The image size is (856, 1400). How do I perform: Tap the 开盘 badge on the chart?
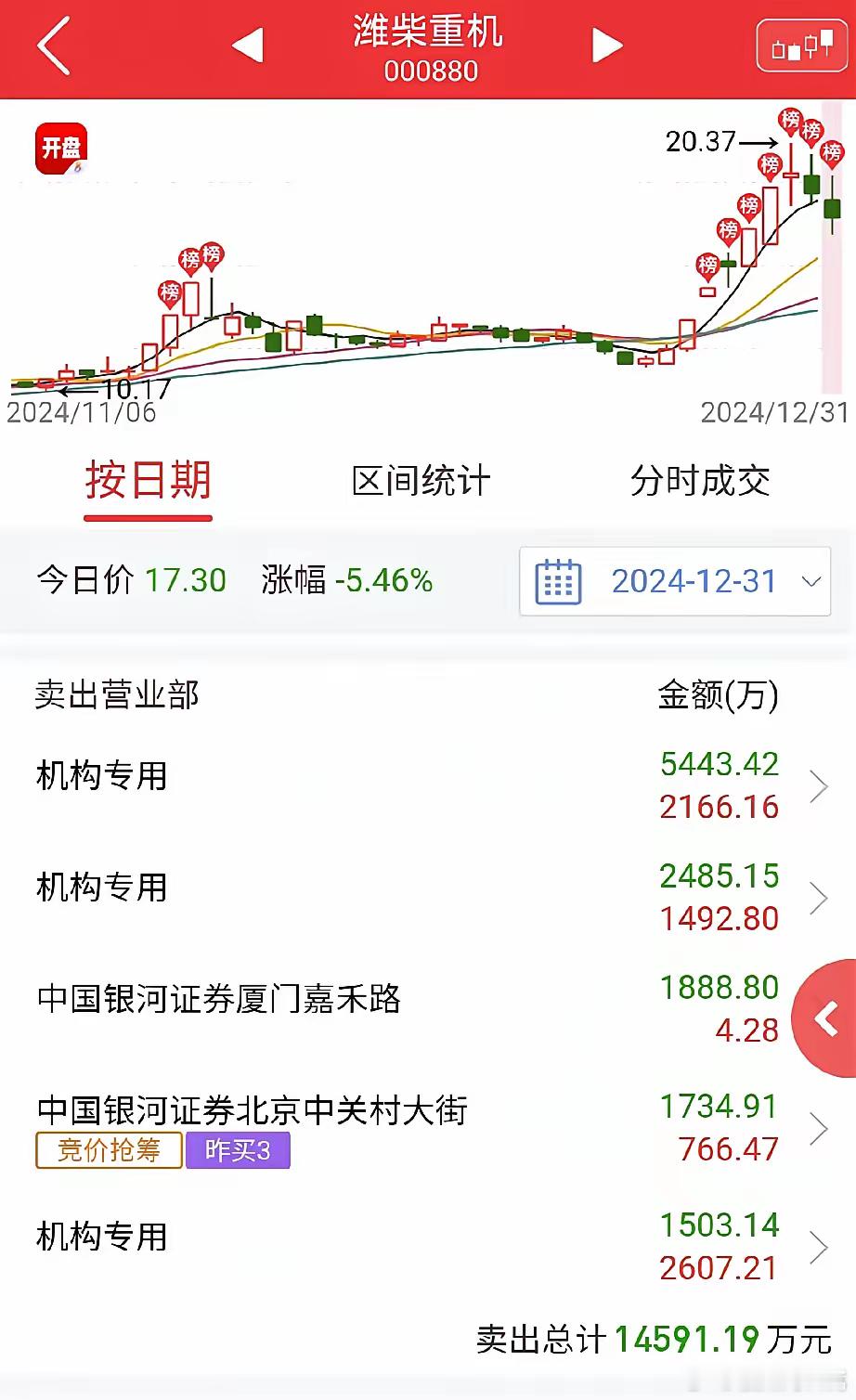click(61, 149)
